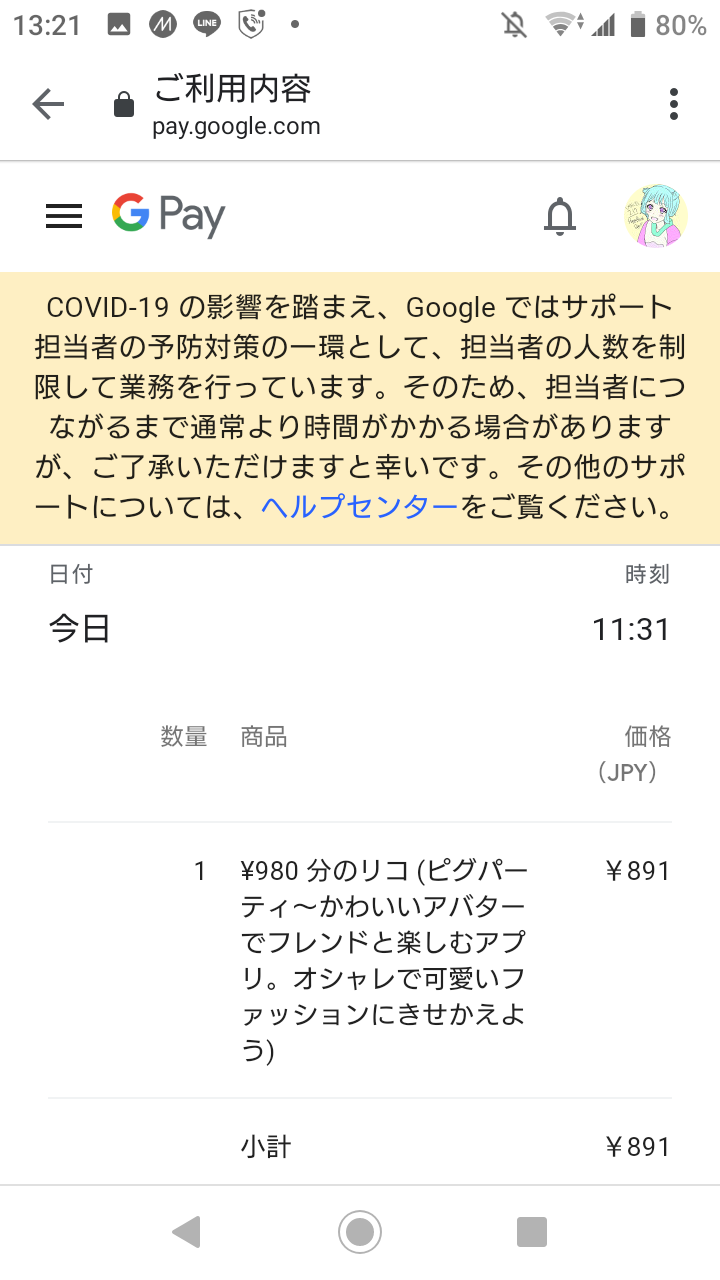Open Google Pay notifications via the bell

click(x=560, y=216)
